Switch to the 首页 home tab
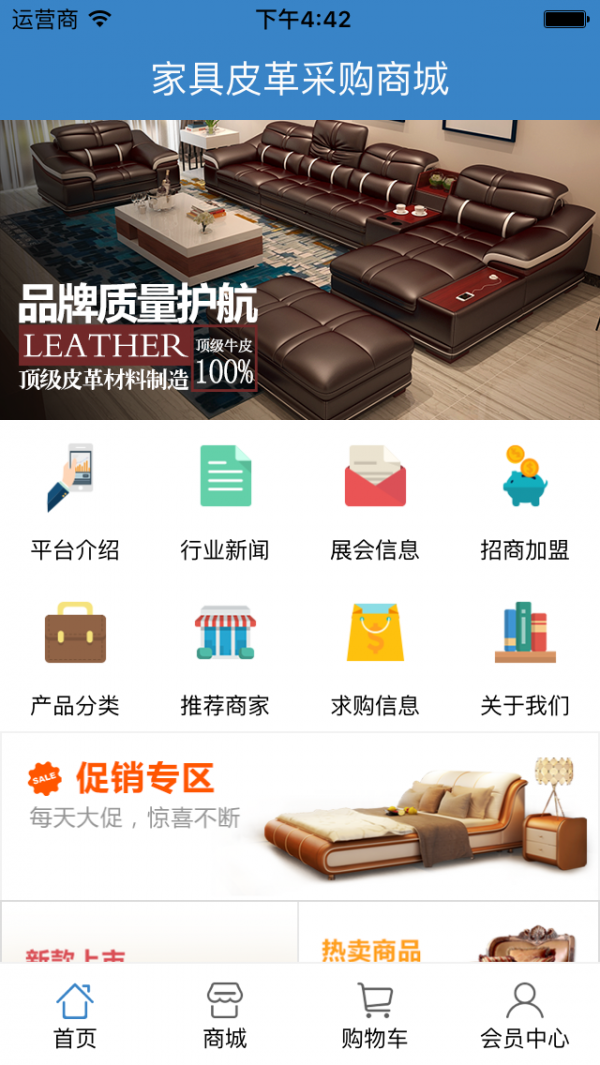This screenshot has width=600, height=1065. [x=75, y=1014]
